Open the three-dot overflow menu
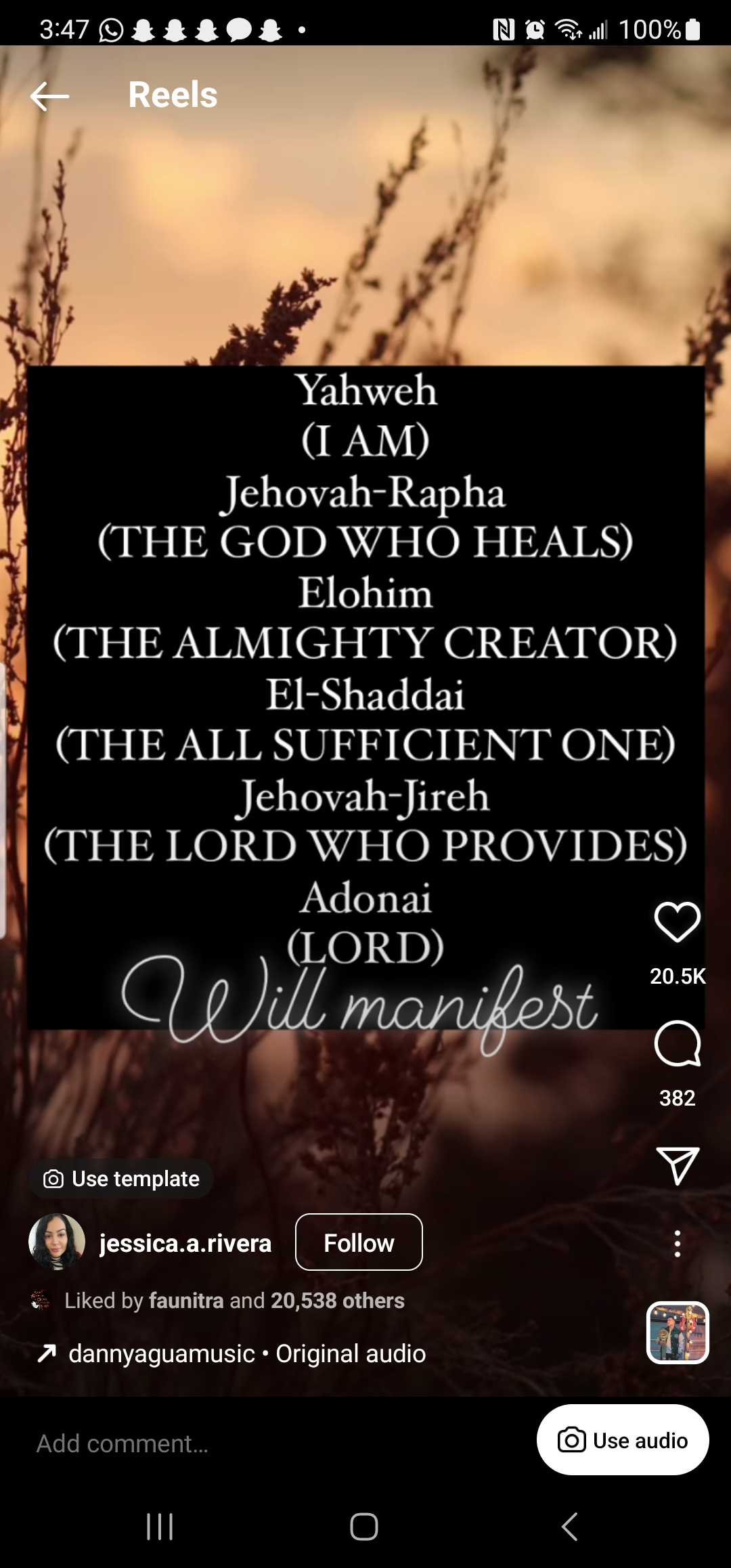The image size is (731, 1568). [x=677, y=1244]
